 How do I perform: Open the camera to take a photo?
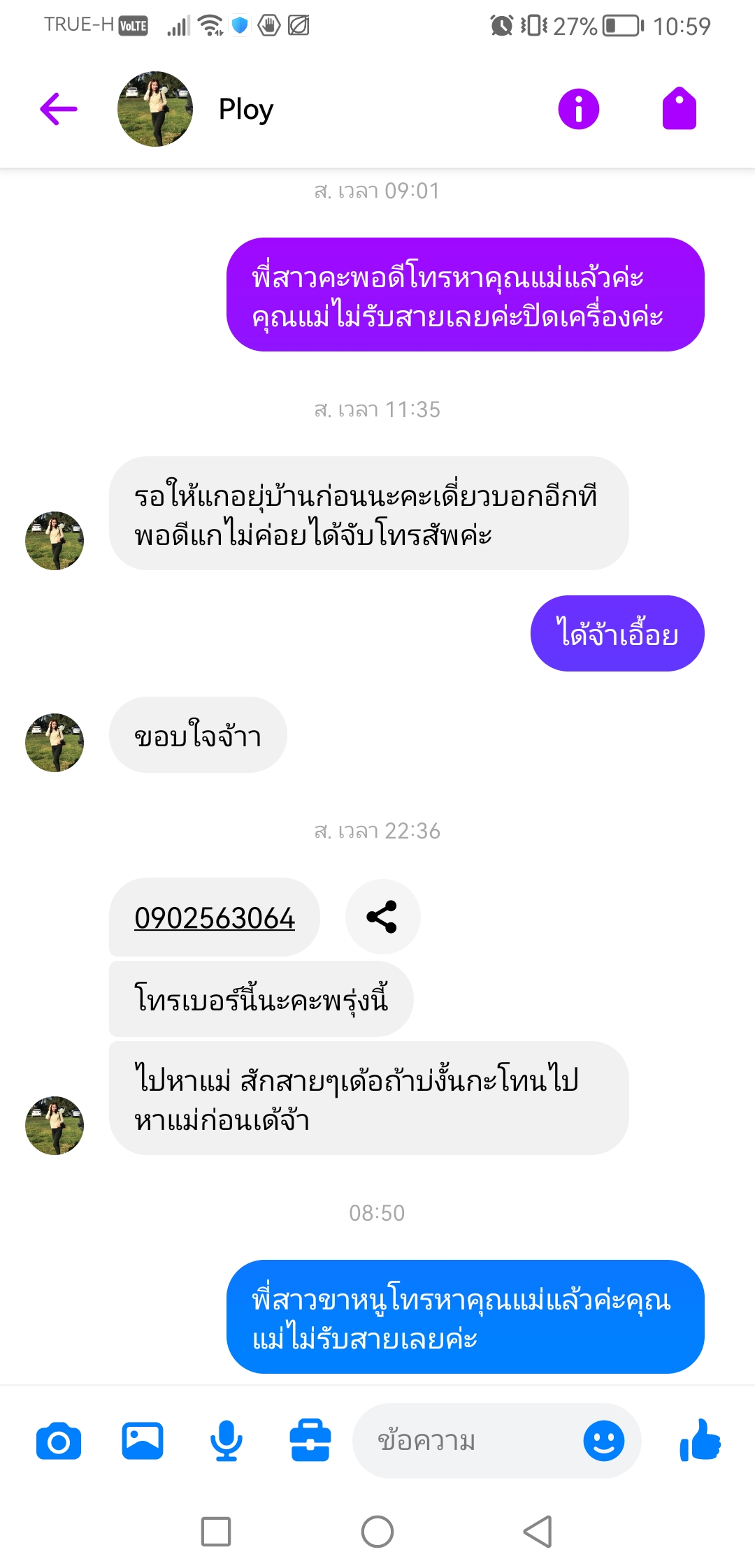[59, 1441]
